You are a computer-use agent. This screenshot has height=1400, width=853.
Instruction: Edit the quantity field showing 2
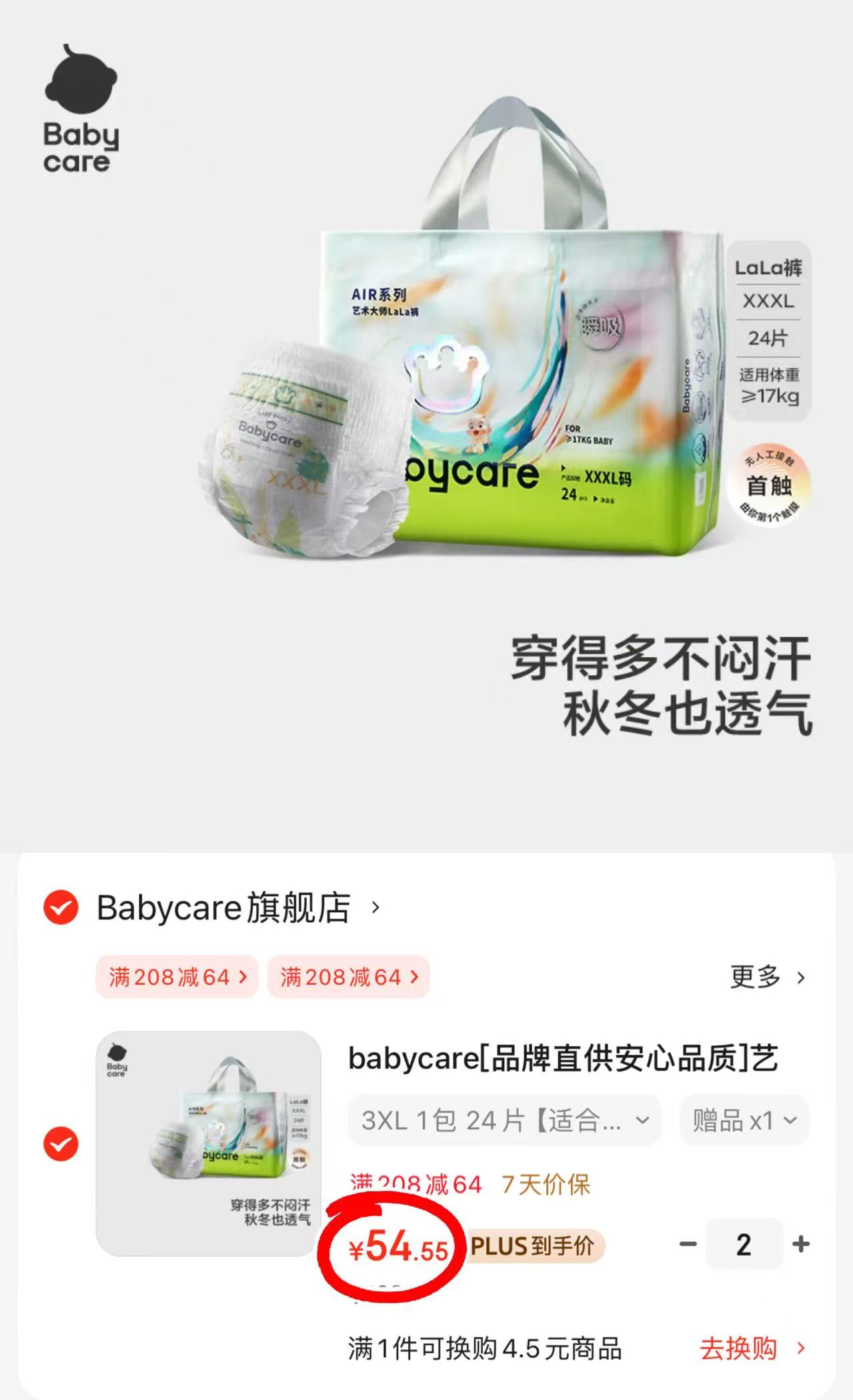pos(744,1244)
